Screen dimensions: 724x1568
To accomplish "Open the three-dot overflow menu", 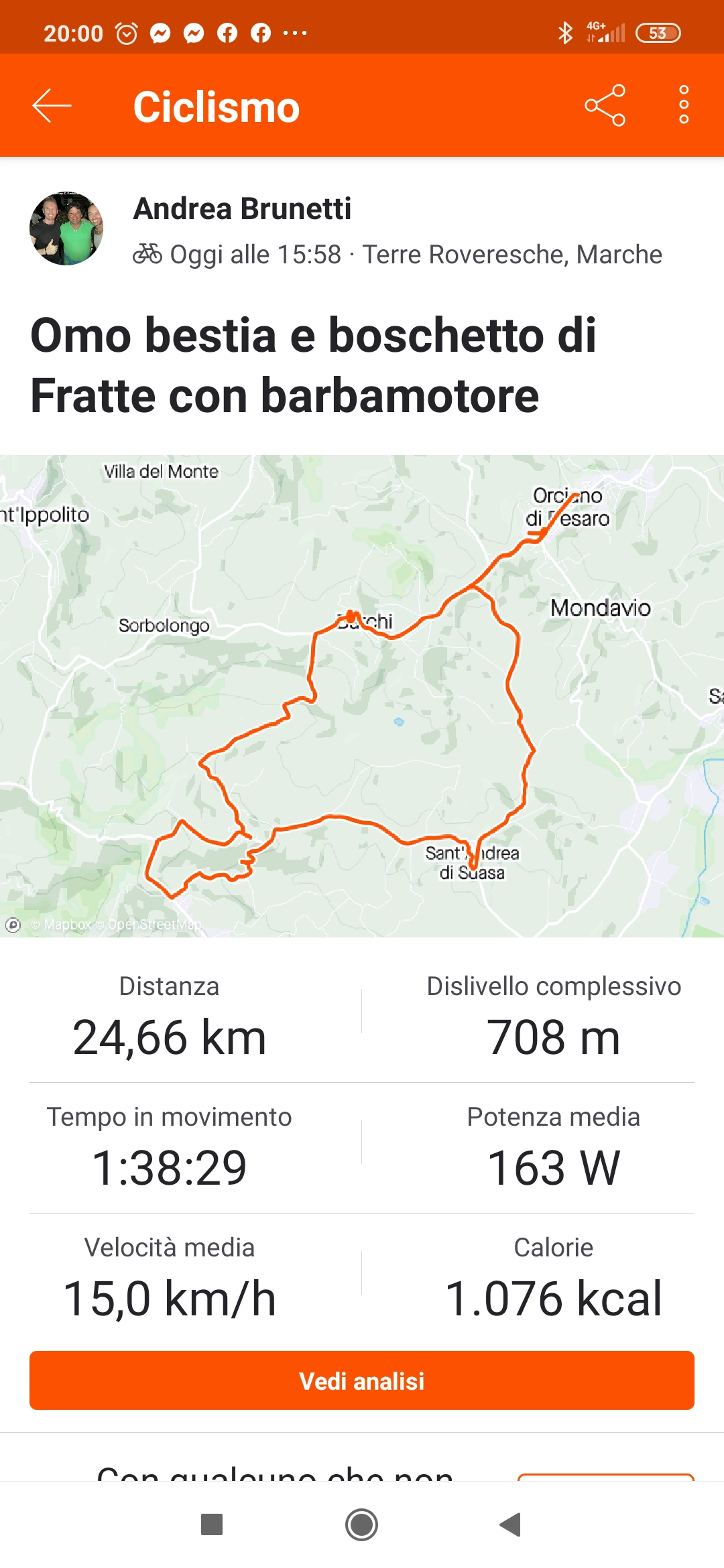I will pos(683,105).
